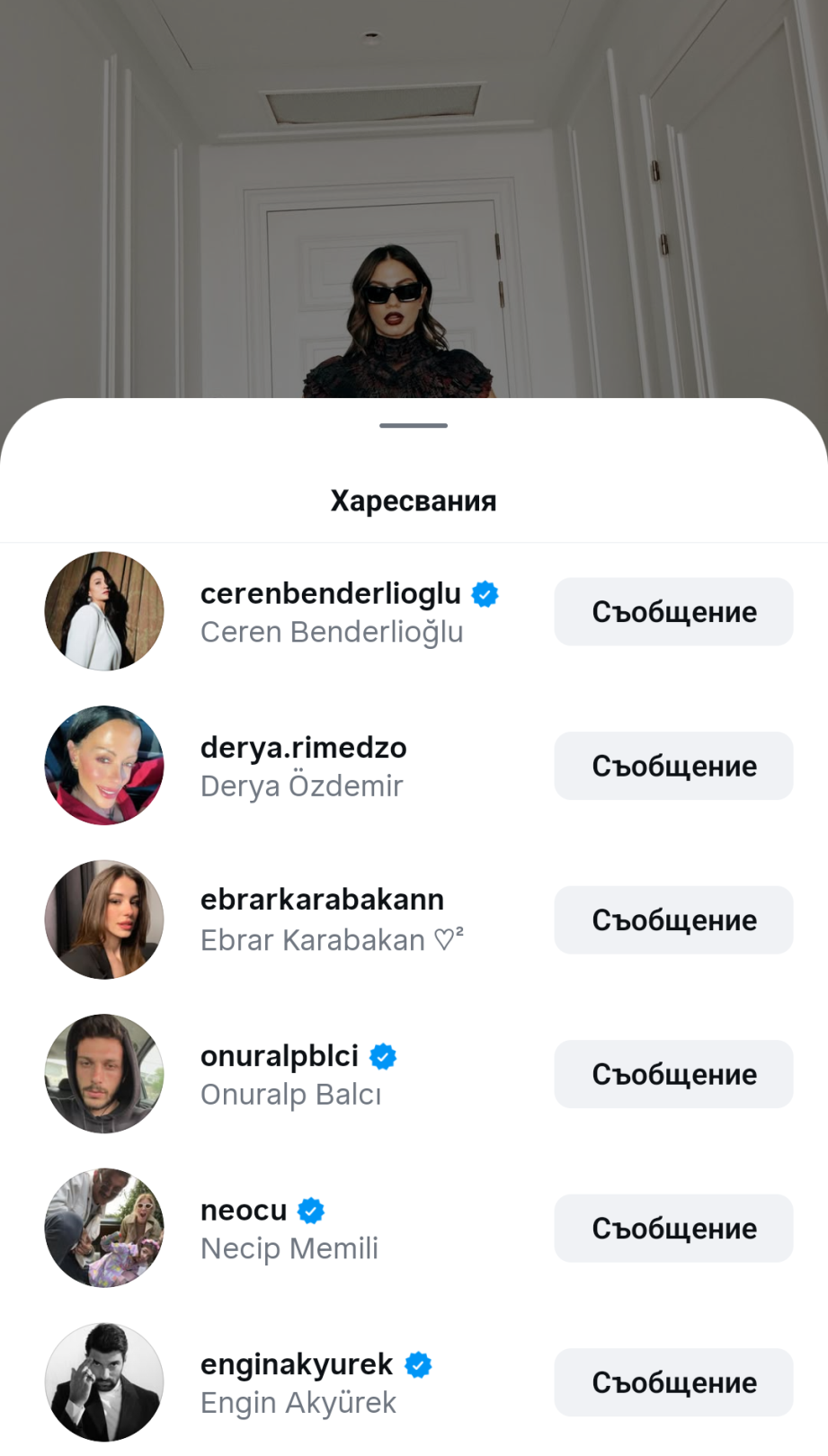Message cerenbenderlioglu via Съобщение button
Viewport: 828px width, 1456px height.
(x=673, y=612)
